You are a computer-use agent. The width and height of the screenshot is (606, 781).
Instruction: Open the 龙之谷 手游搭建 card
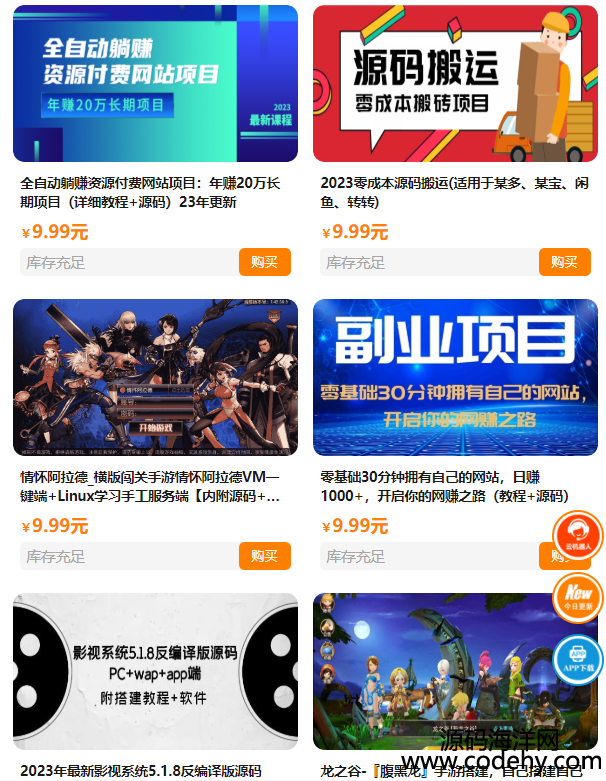[440, 672]
